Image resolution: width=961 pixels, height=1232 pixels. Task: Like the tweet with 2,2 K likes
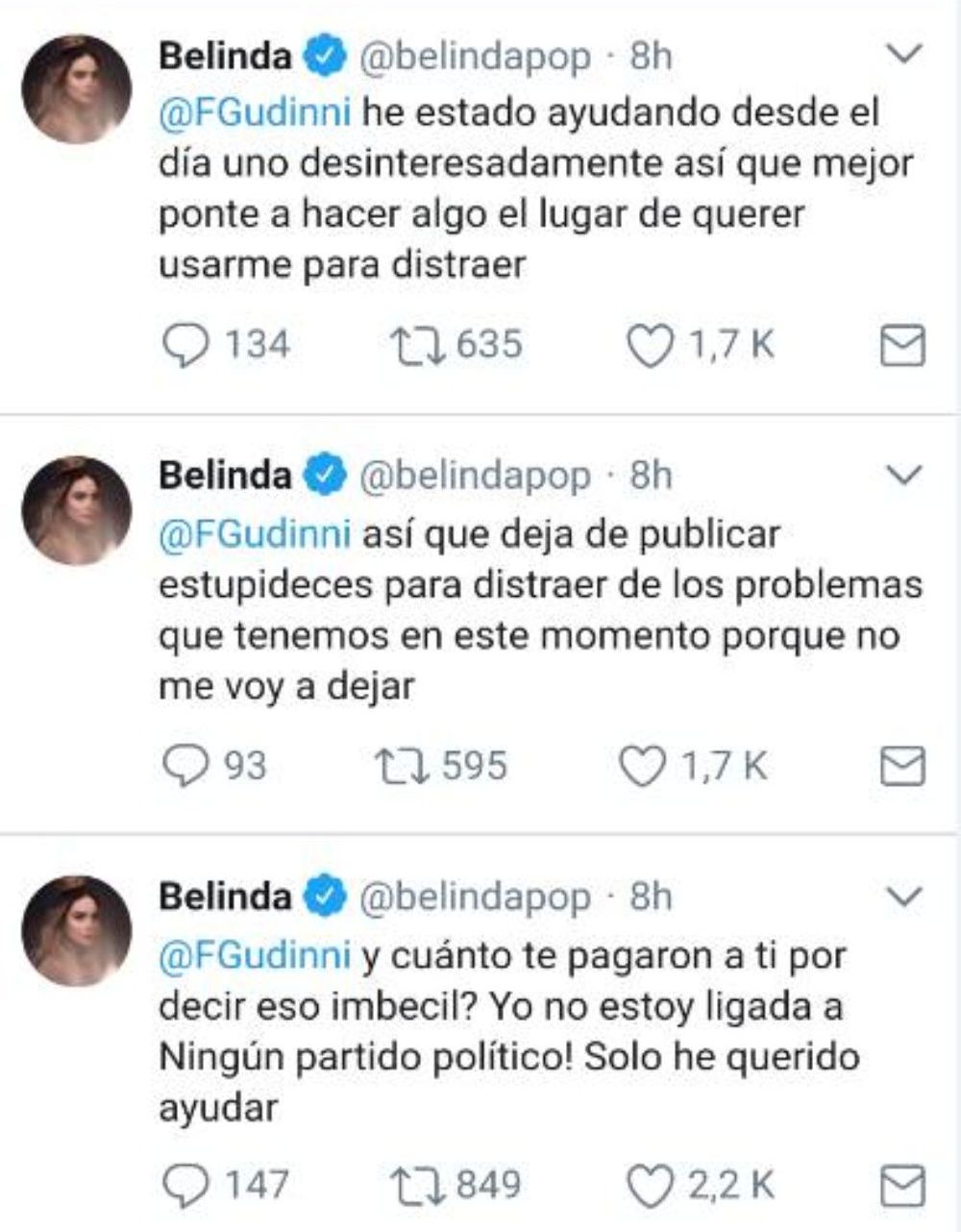click(x=650, y=1185)
